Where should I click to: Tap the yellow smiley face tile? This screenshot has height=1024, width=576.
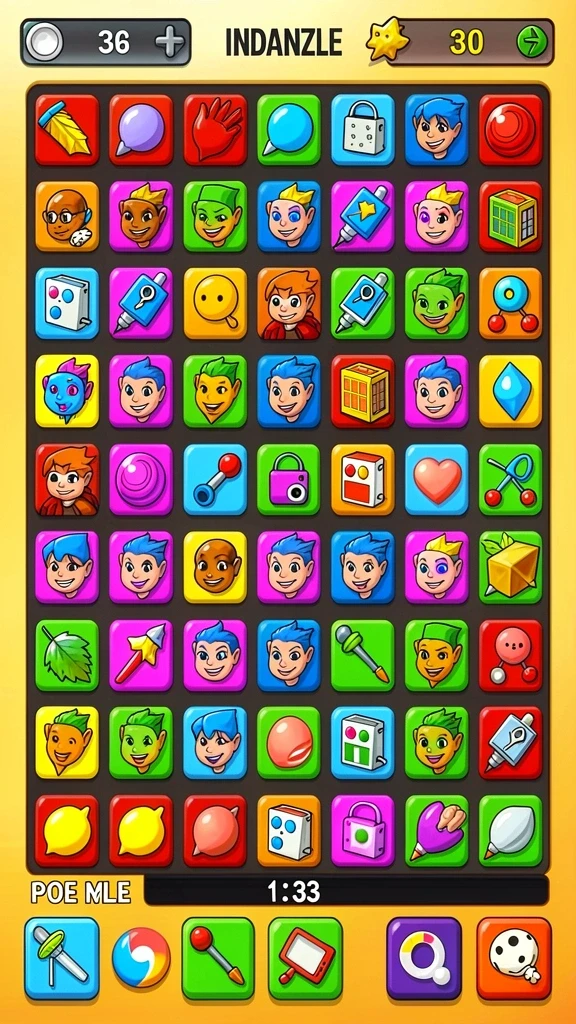215,303
